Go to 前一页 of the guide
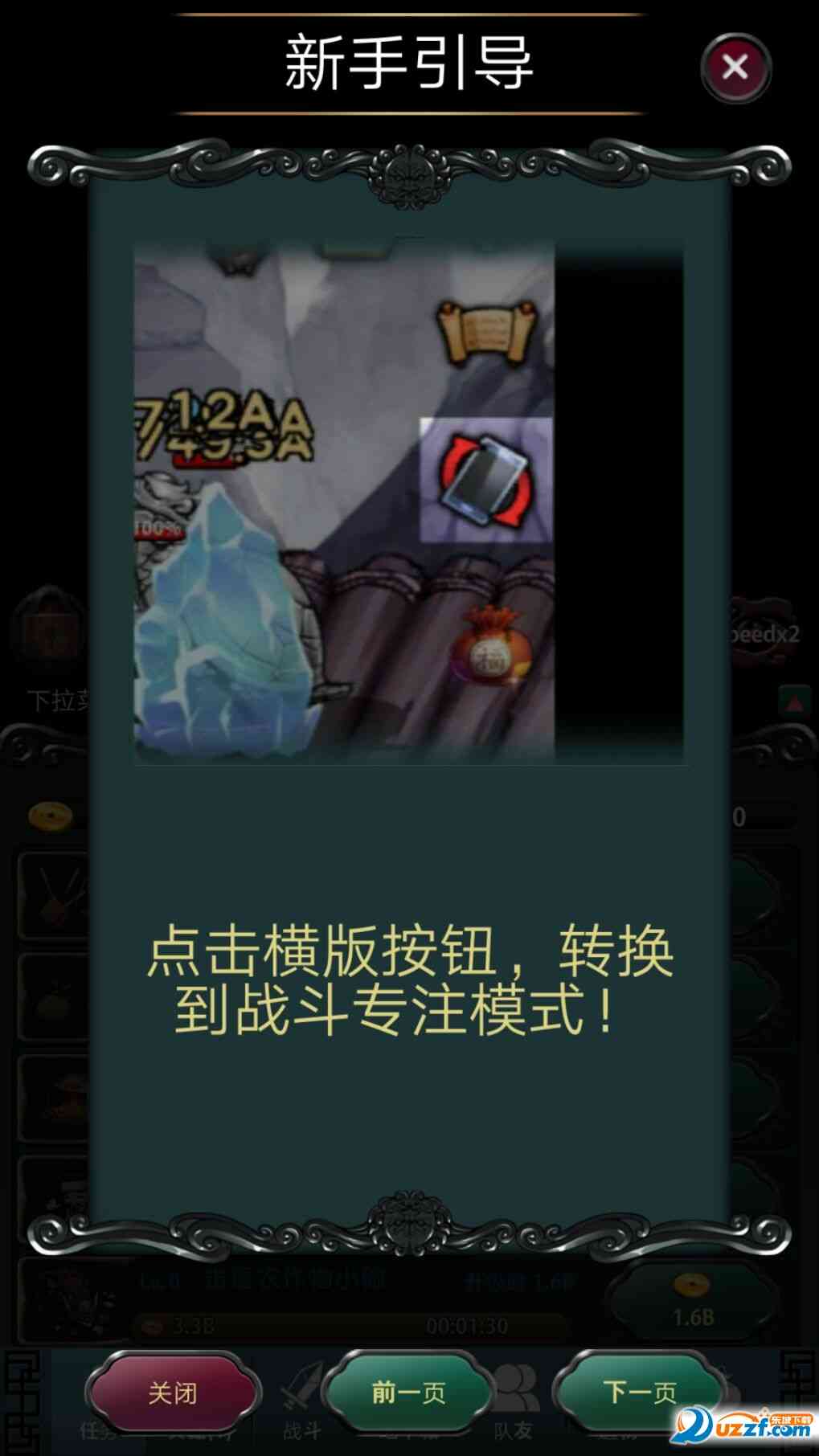The image size is (819, 1456). pos(408,1393)
